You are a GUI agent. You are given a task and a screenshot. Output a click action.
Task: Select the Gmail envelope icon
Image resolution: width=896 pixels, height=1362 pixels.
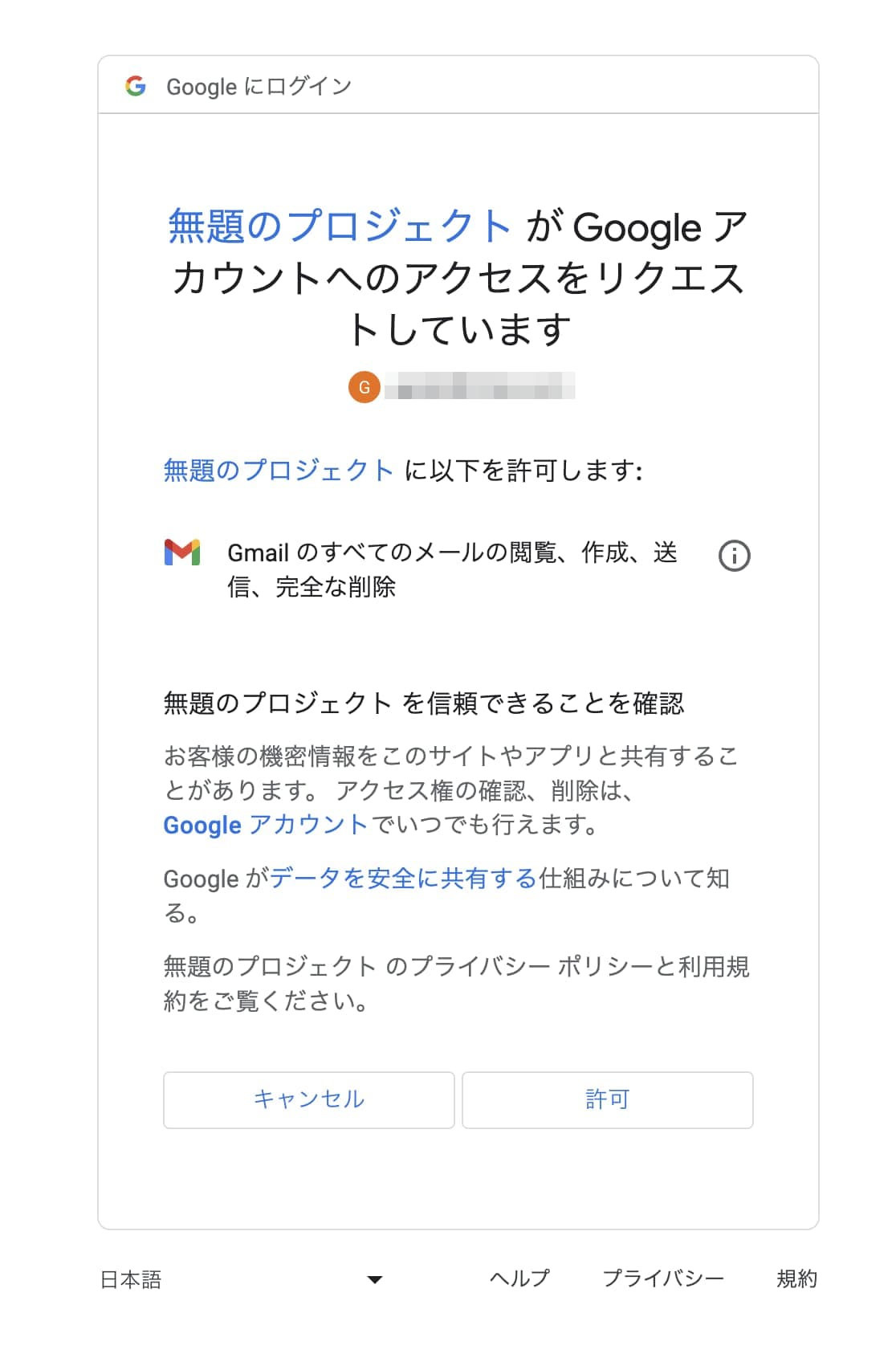click(184, 554)
